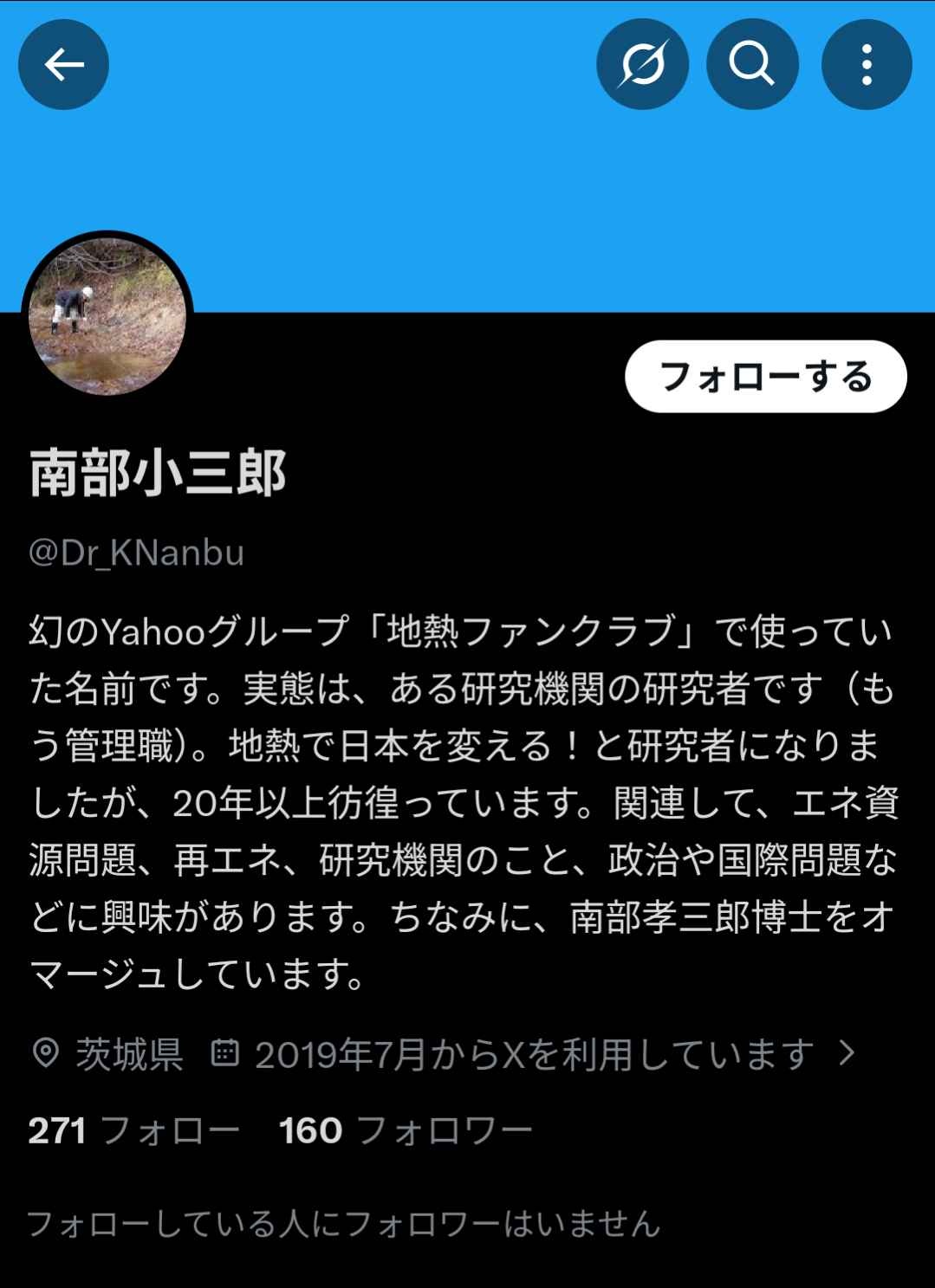View the 271 フォロー list
This screenshot has width=935, height=1288.
(133, 1130)
